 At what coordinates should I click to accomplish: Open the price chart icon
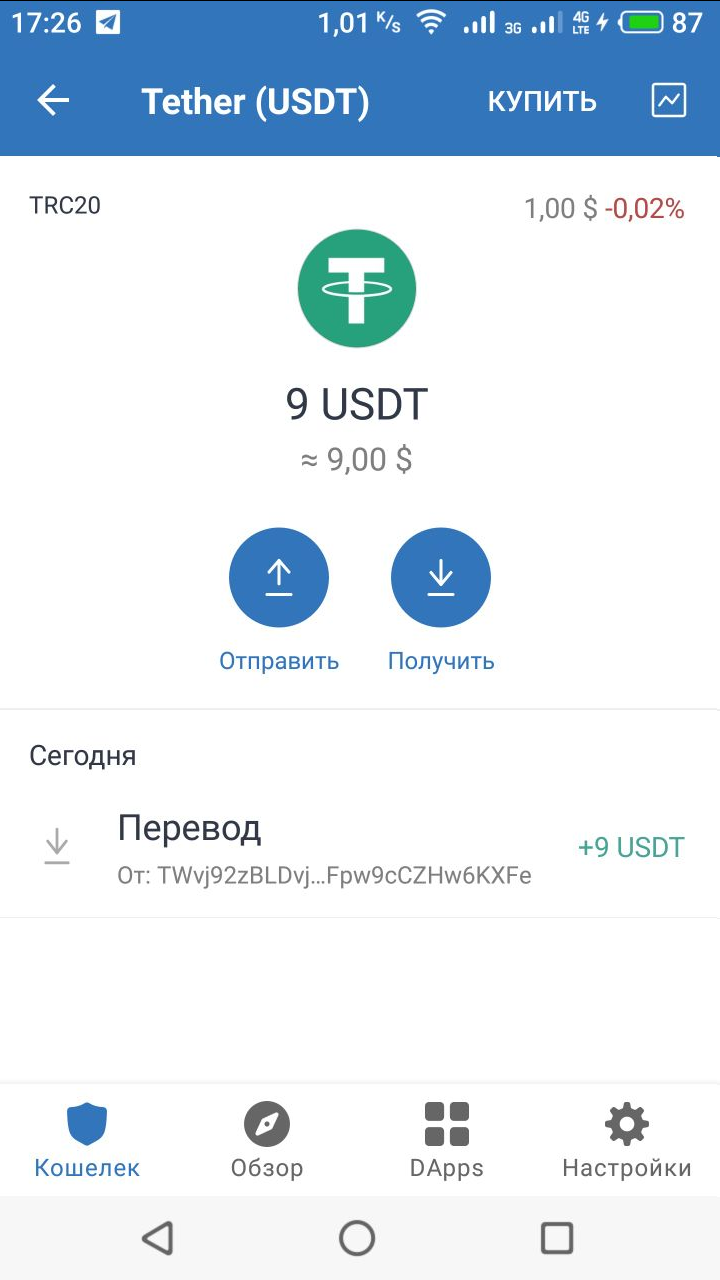pyautogui.click(x=669, y=100)
